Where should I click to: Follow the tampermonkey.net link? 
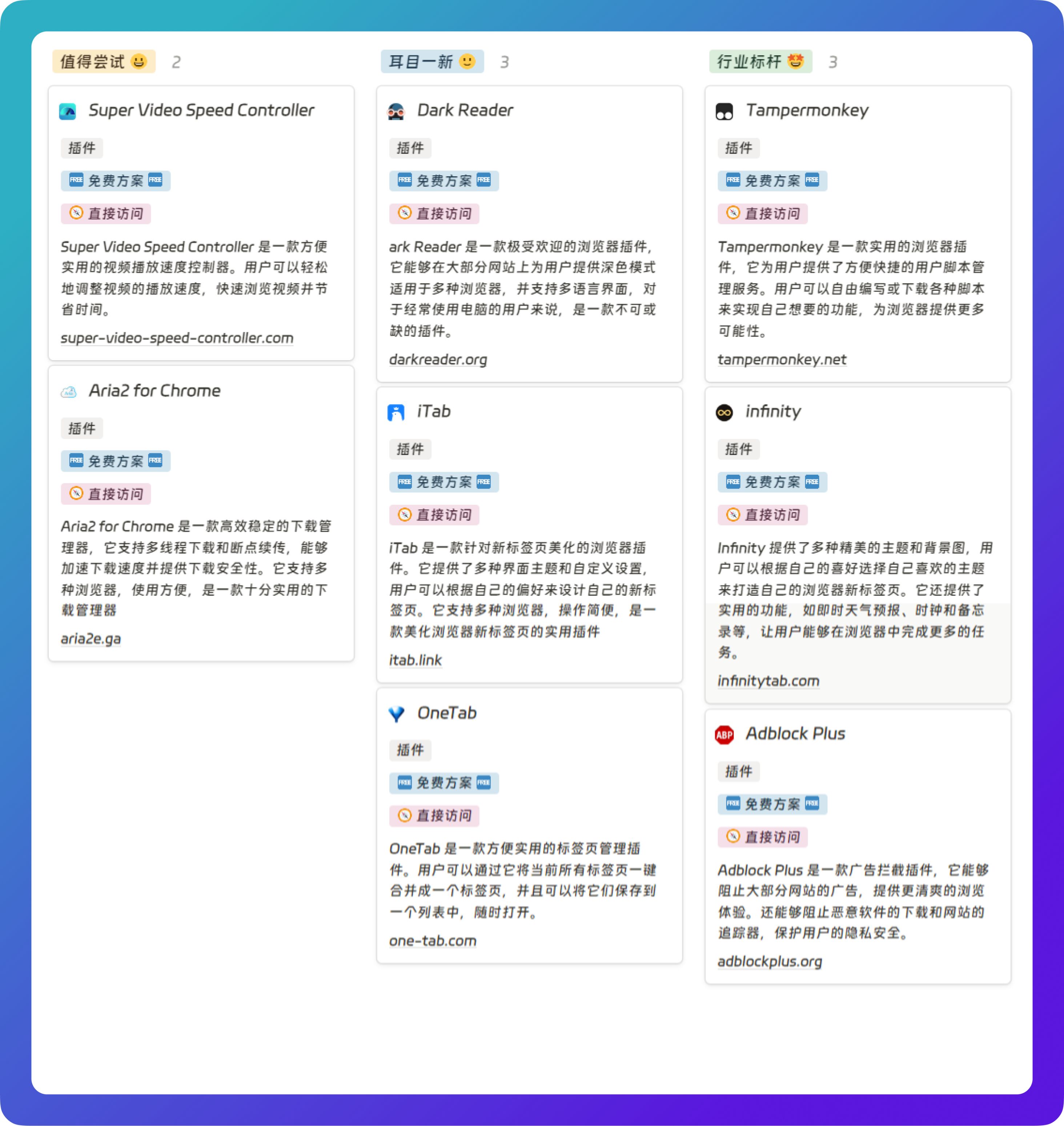pyautogui.click(x=782, y=359)
